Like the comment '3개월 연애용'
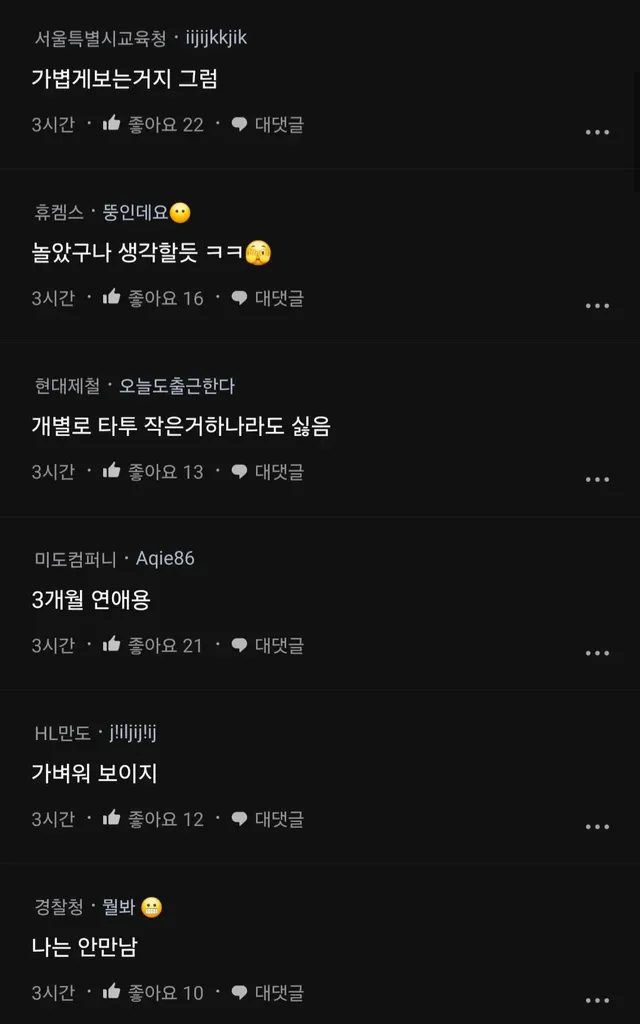Image resolution: width=640 pixels, height=1024 pixels. 153,645
